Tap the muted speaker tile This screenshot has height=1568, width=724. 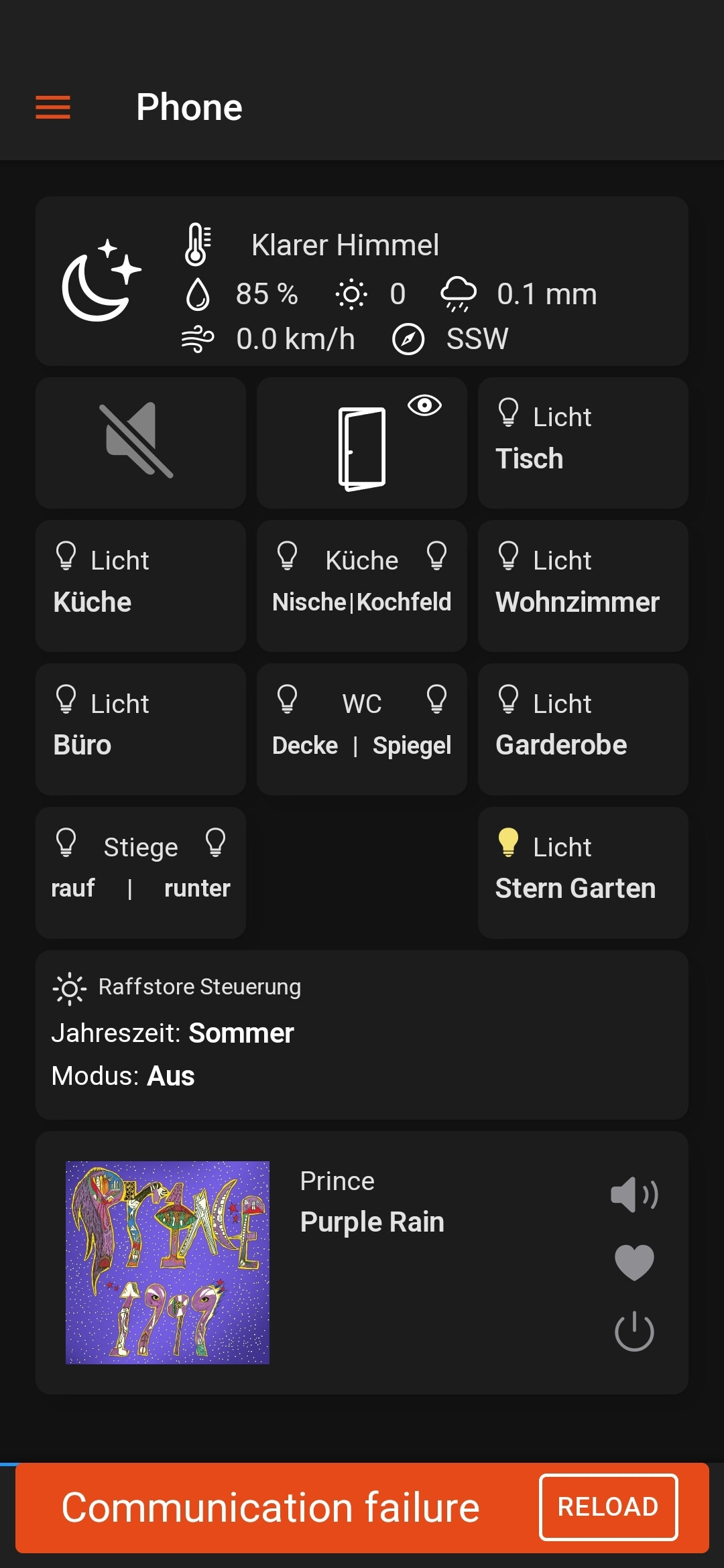click(141, 443)
